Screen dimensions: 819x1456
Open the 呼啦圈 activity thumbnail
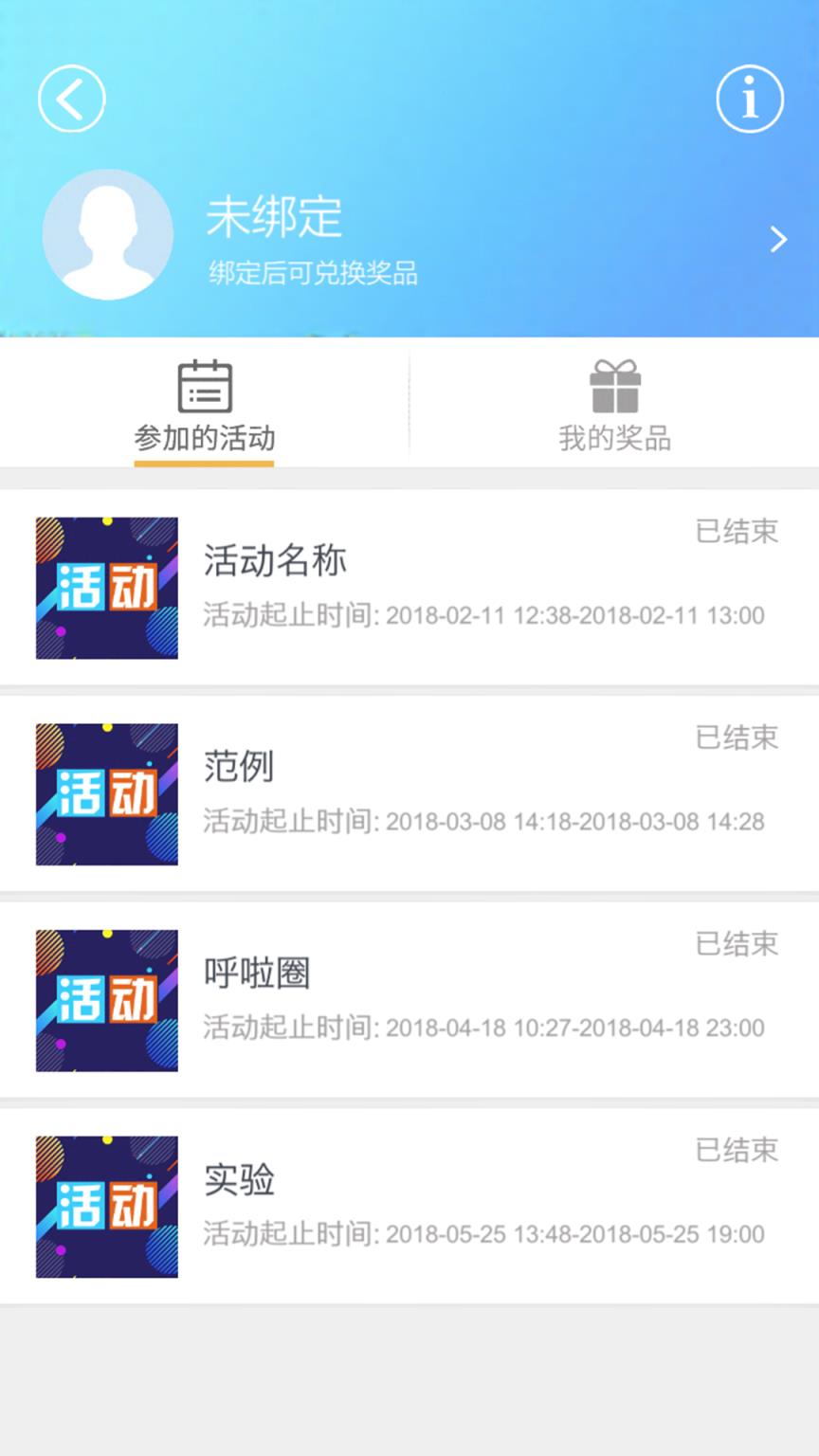pyautogui.click(x=106, y=1000)
